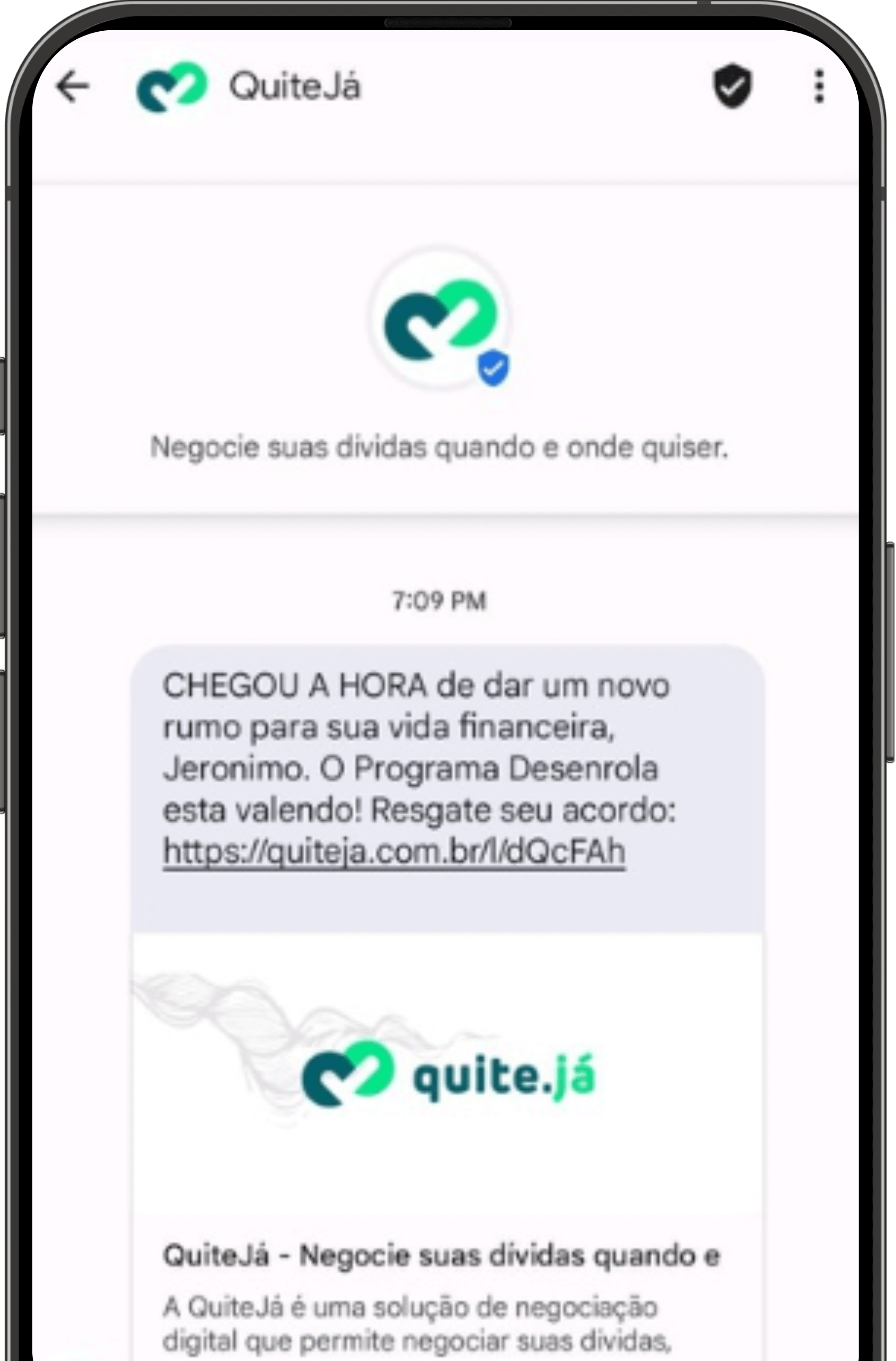Open the QuiteJá link preview card
Viewport: 896px width, 1361px height.
(447, 1144)
